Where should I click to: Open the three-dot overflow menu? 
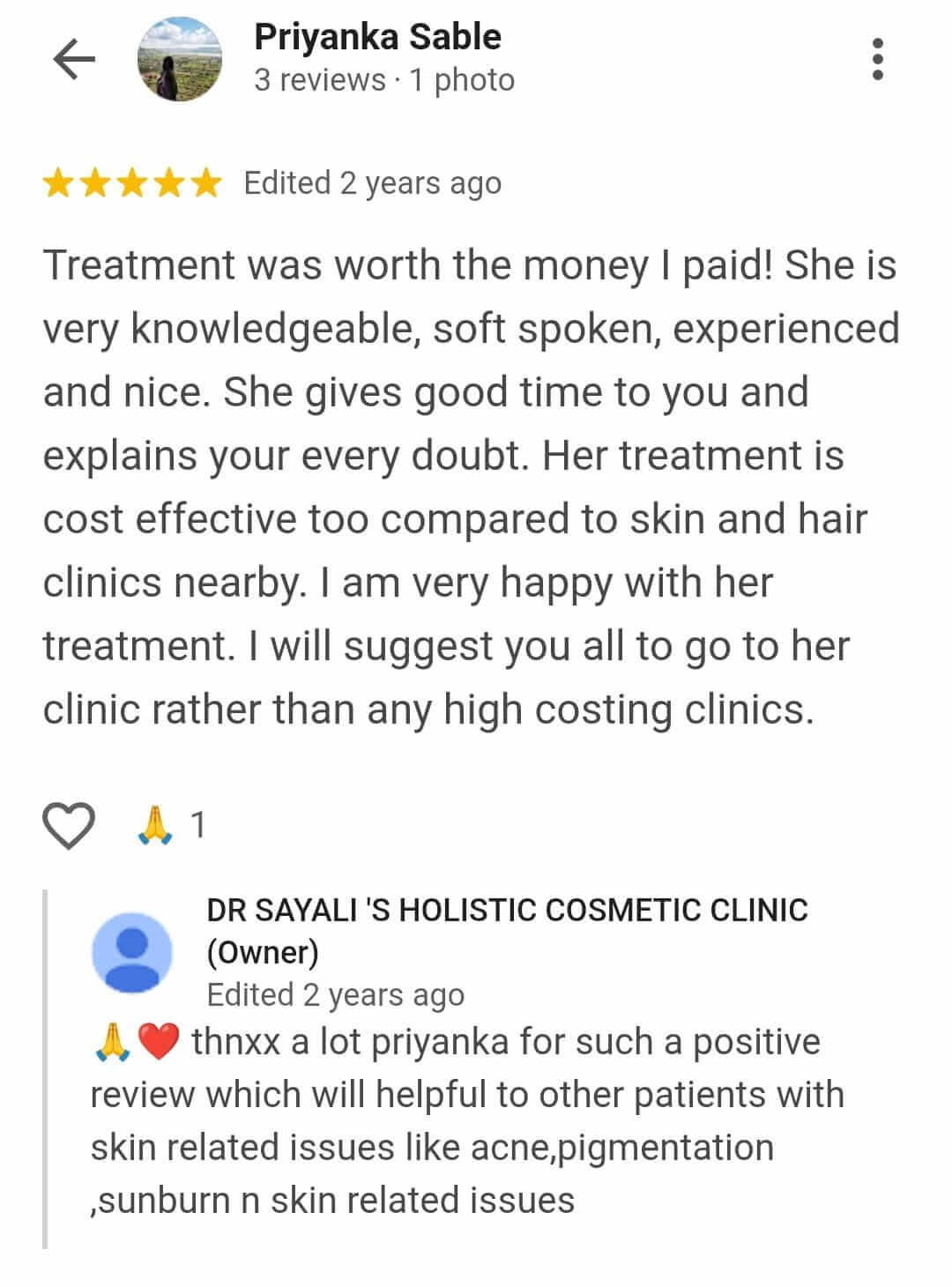[876, 60]
